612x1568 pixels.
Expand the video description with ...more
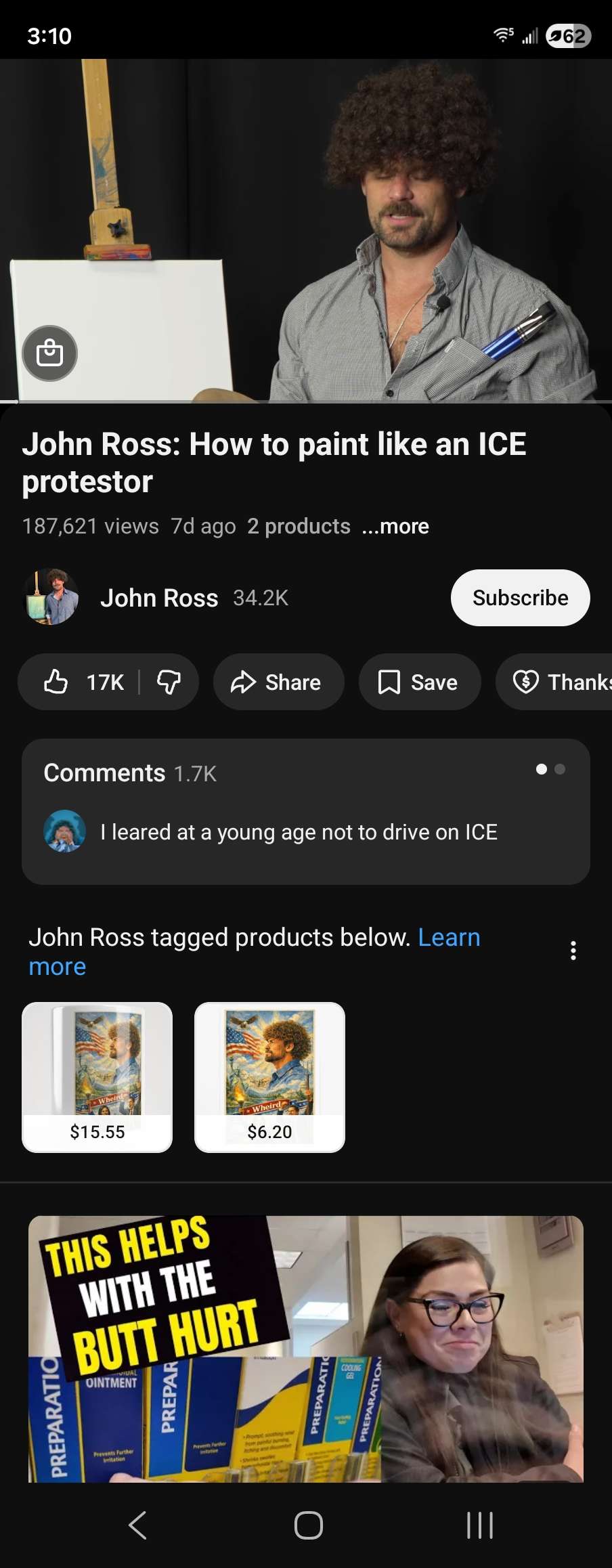coord(395,526)
